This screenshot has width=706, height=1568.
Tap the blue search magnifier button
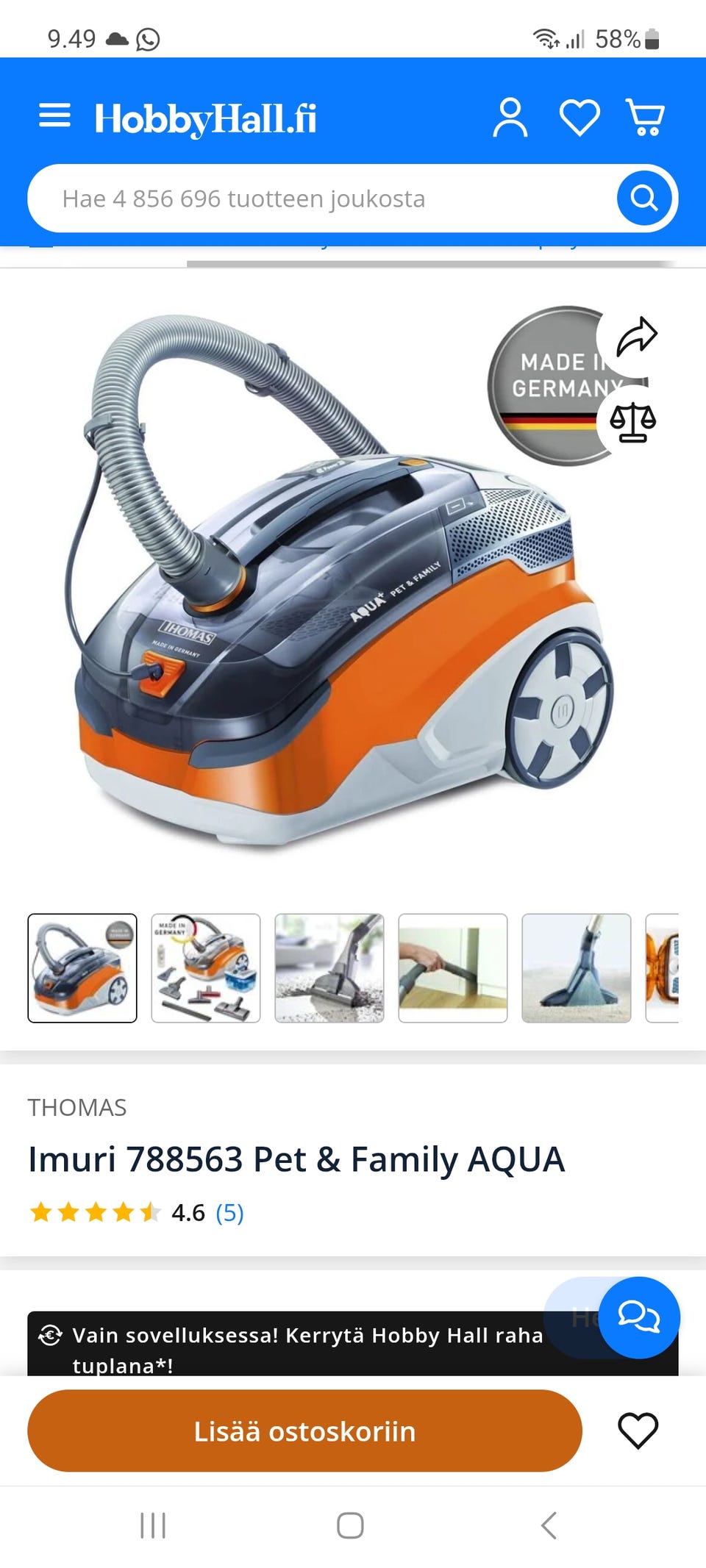click(644, 198)
